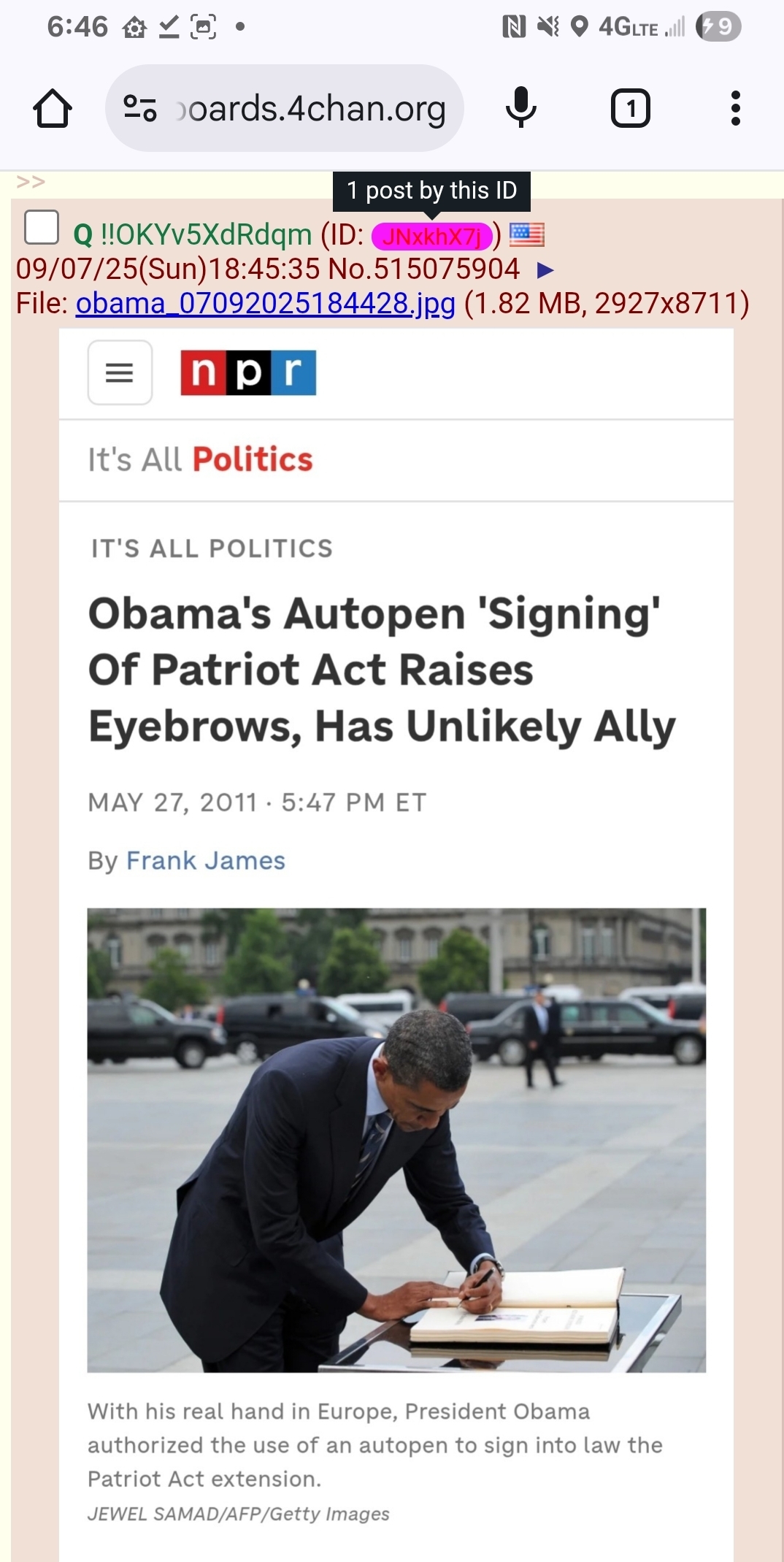
Task: Start voice search with the microphone
Action: tap(521, 108)
